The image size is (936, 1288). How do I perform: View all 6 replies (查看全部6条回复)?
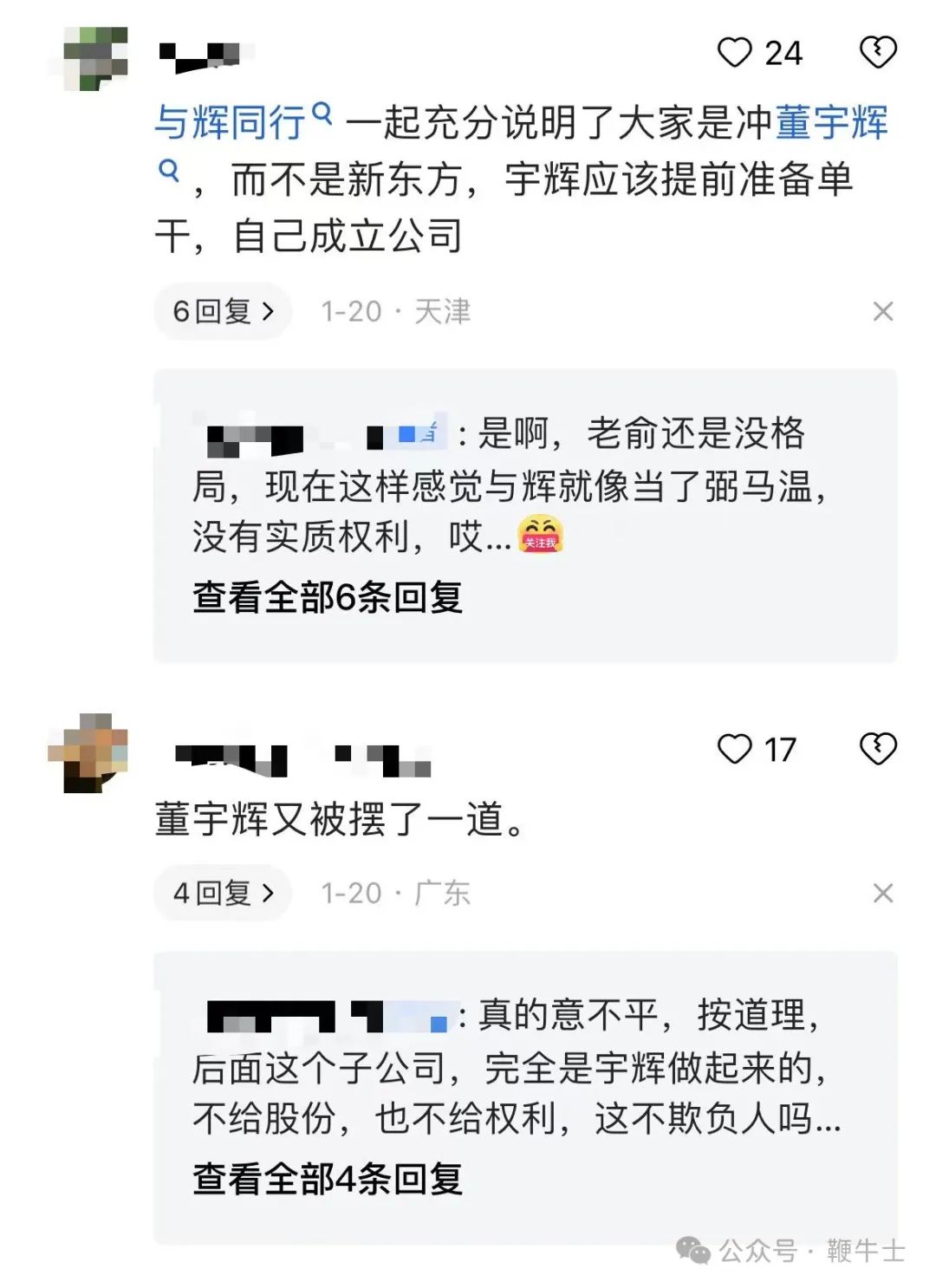click(328, 597)
